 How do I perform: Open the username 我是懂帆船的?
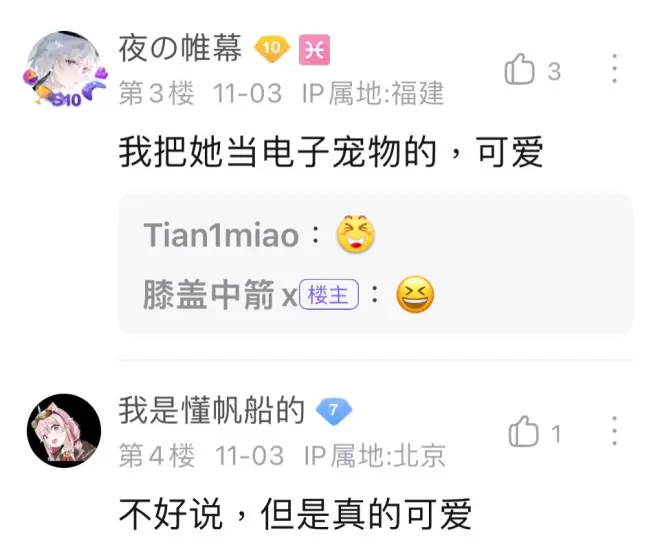[211, 410]
